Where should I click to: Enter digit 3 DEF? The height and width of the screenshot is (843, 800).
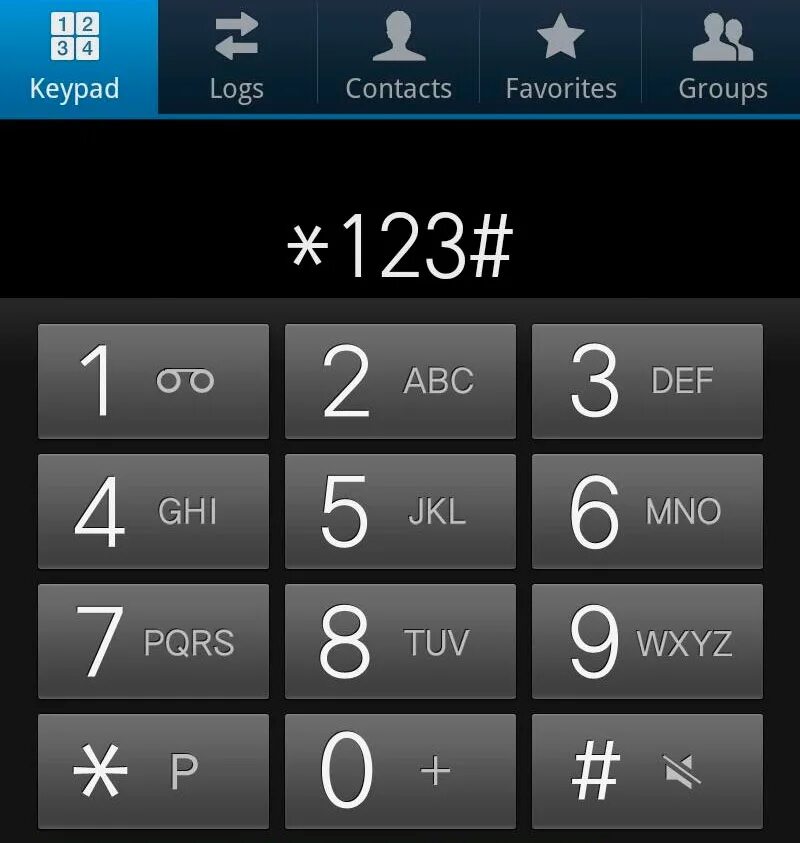pos(647,381)
